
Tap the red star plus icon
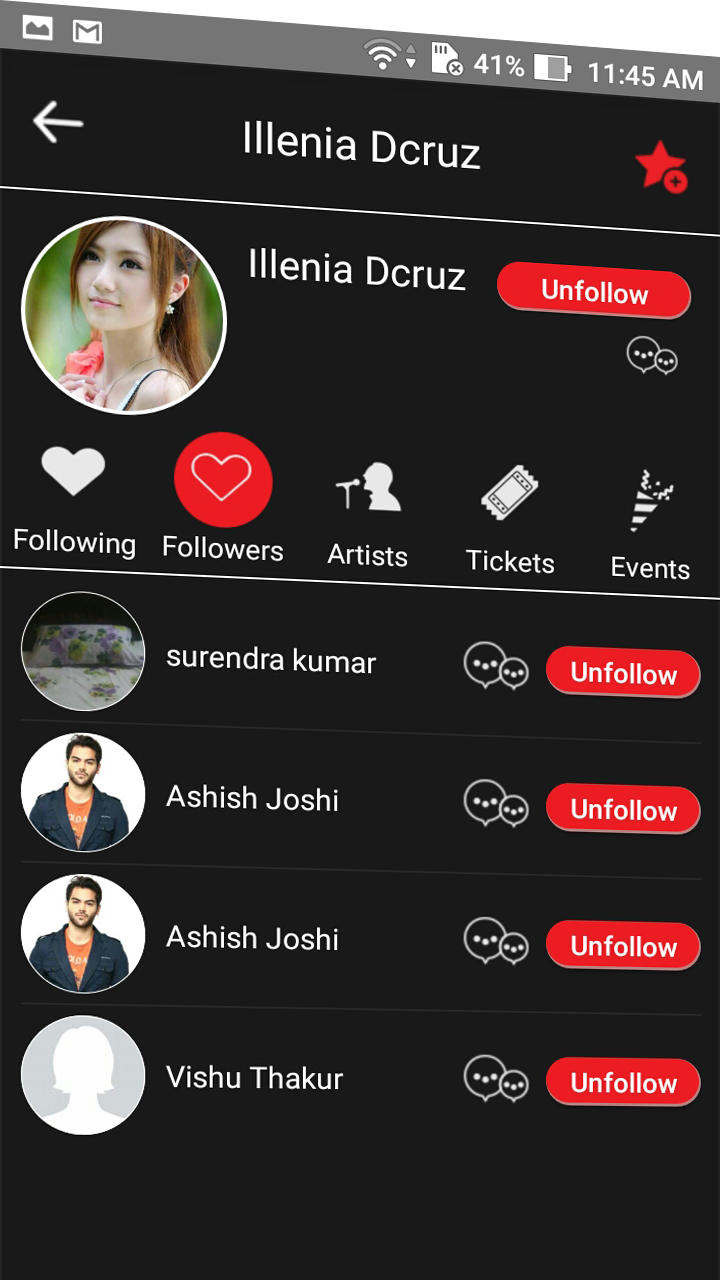pyautogui.click(x=661, y=166)
